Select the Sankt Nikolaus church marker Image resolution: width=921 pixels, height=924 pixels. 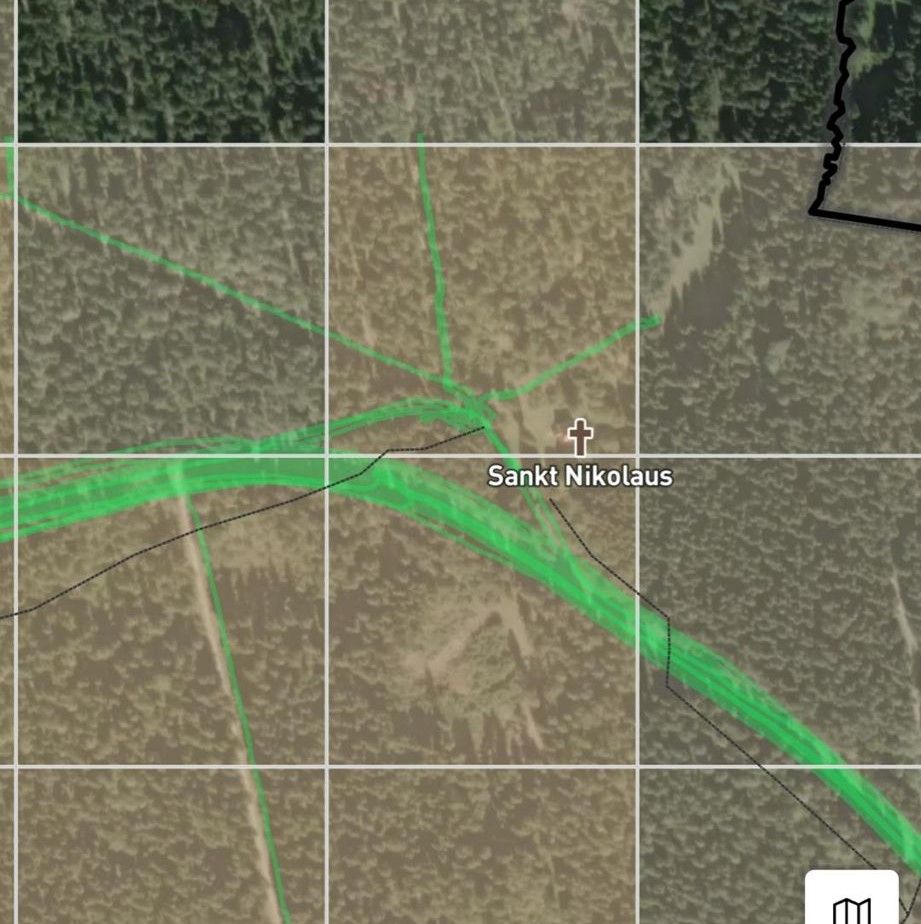pos(580,438)
